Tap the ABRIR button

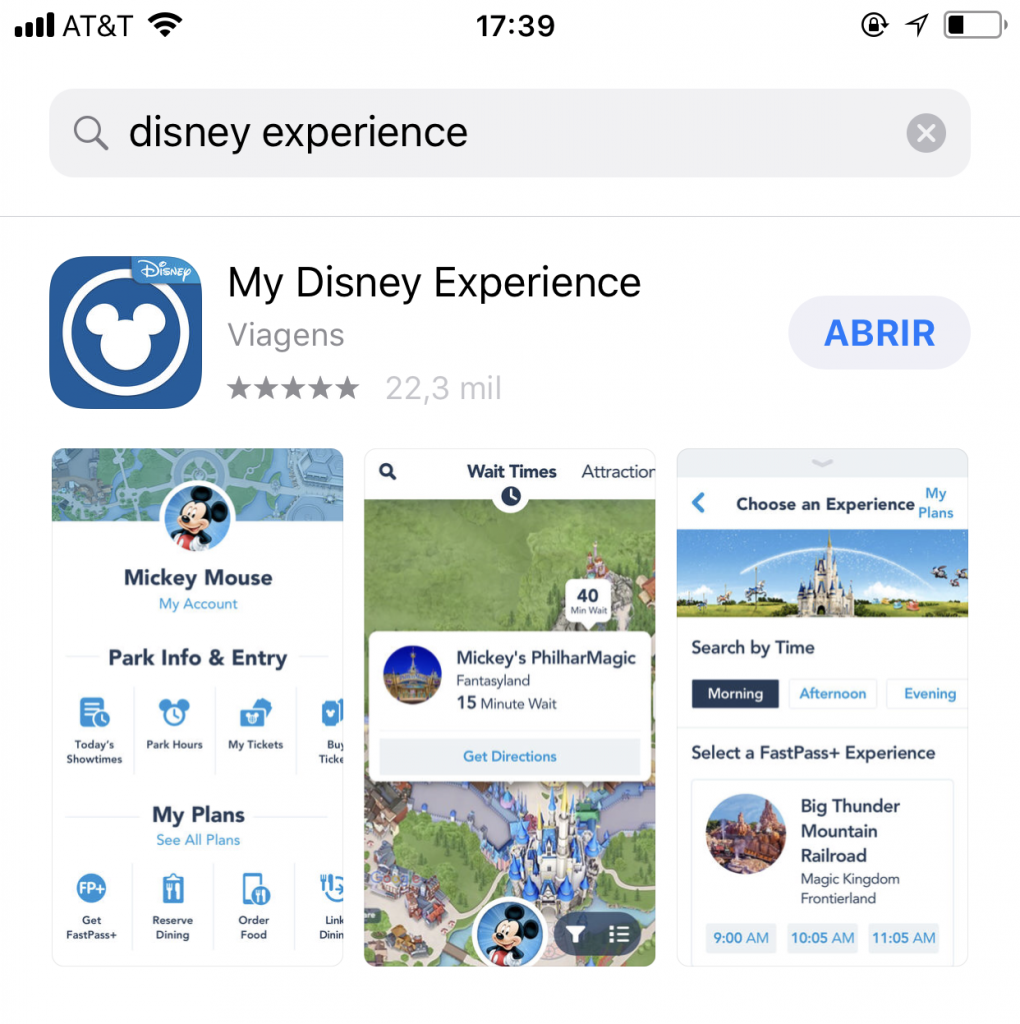point(879,333)
